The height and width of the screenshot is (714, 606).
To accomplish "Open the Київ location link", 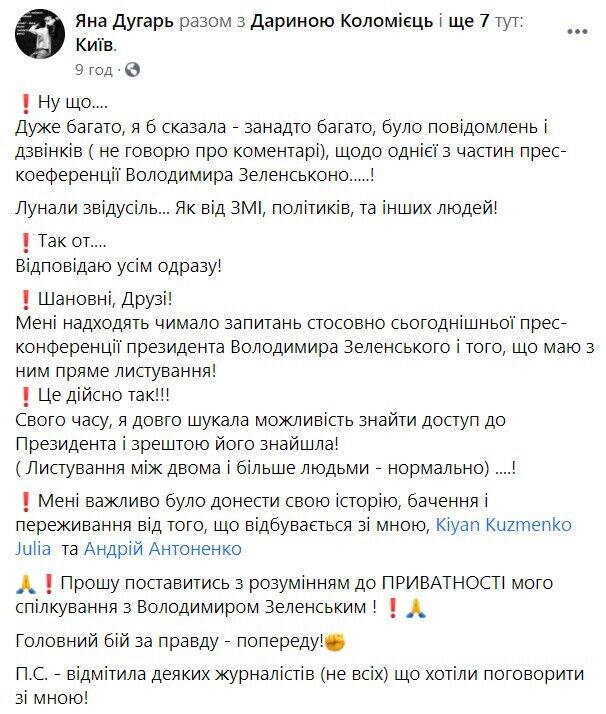I will (93, 45).
